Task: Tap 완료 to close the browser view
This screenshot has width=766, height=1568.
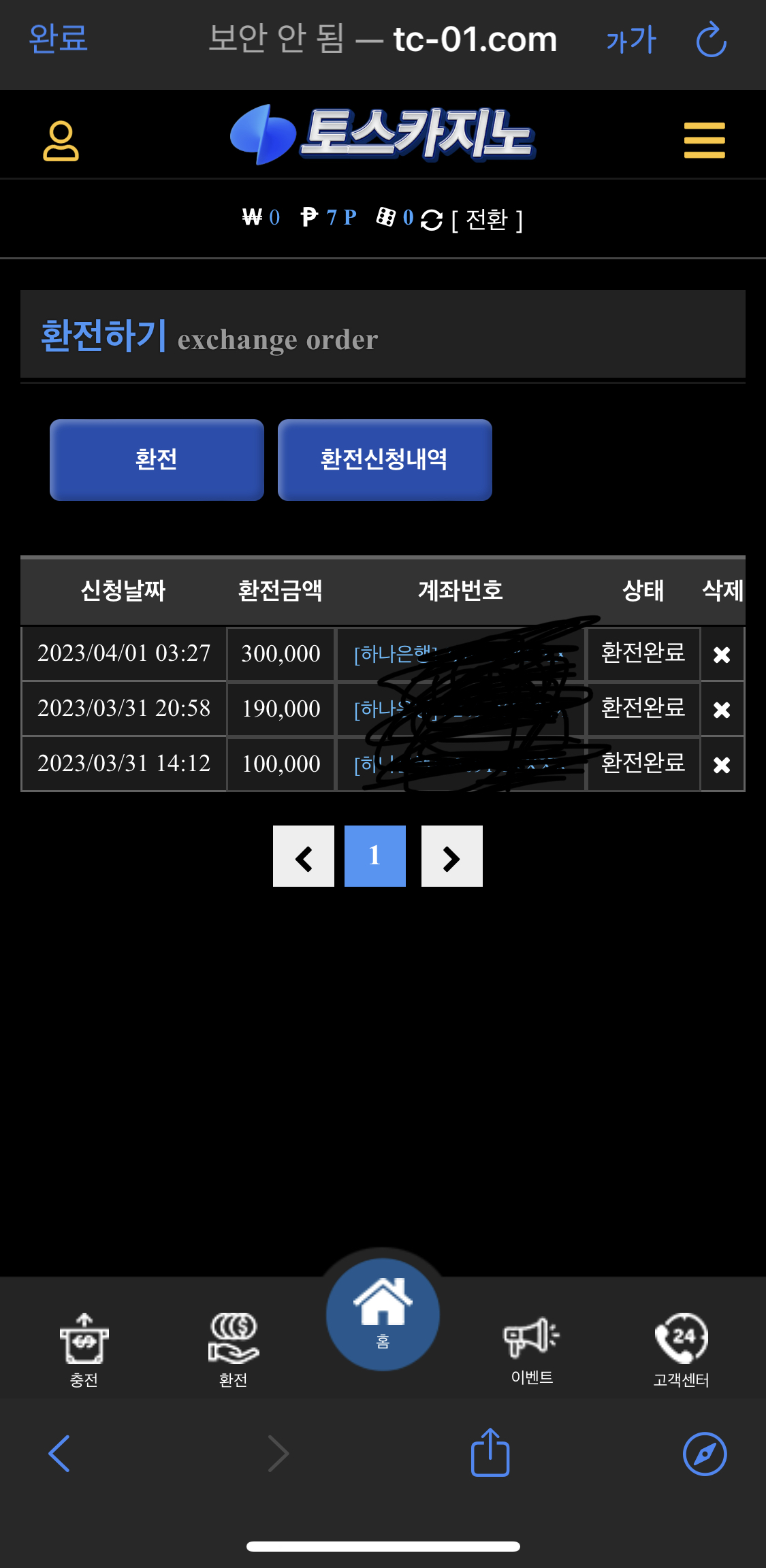Action: point(58,39)
